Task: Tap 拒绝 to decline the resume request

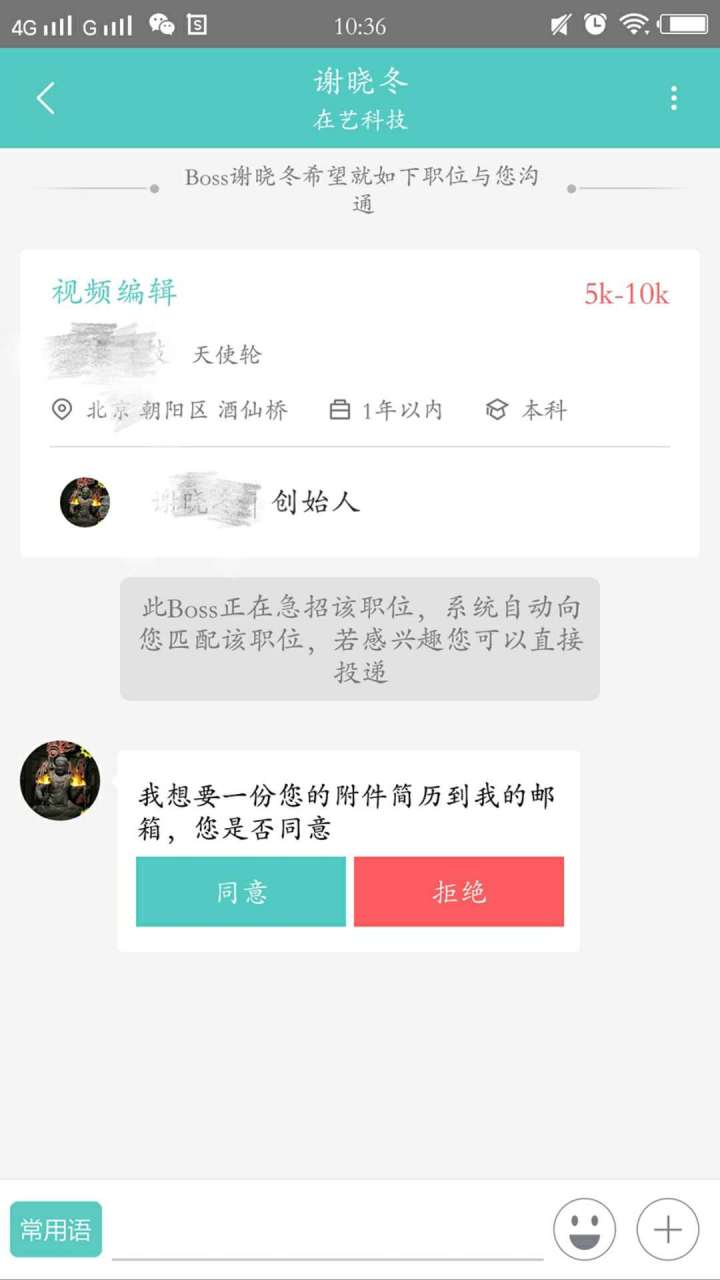Action: click(x=459, y=891)
